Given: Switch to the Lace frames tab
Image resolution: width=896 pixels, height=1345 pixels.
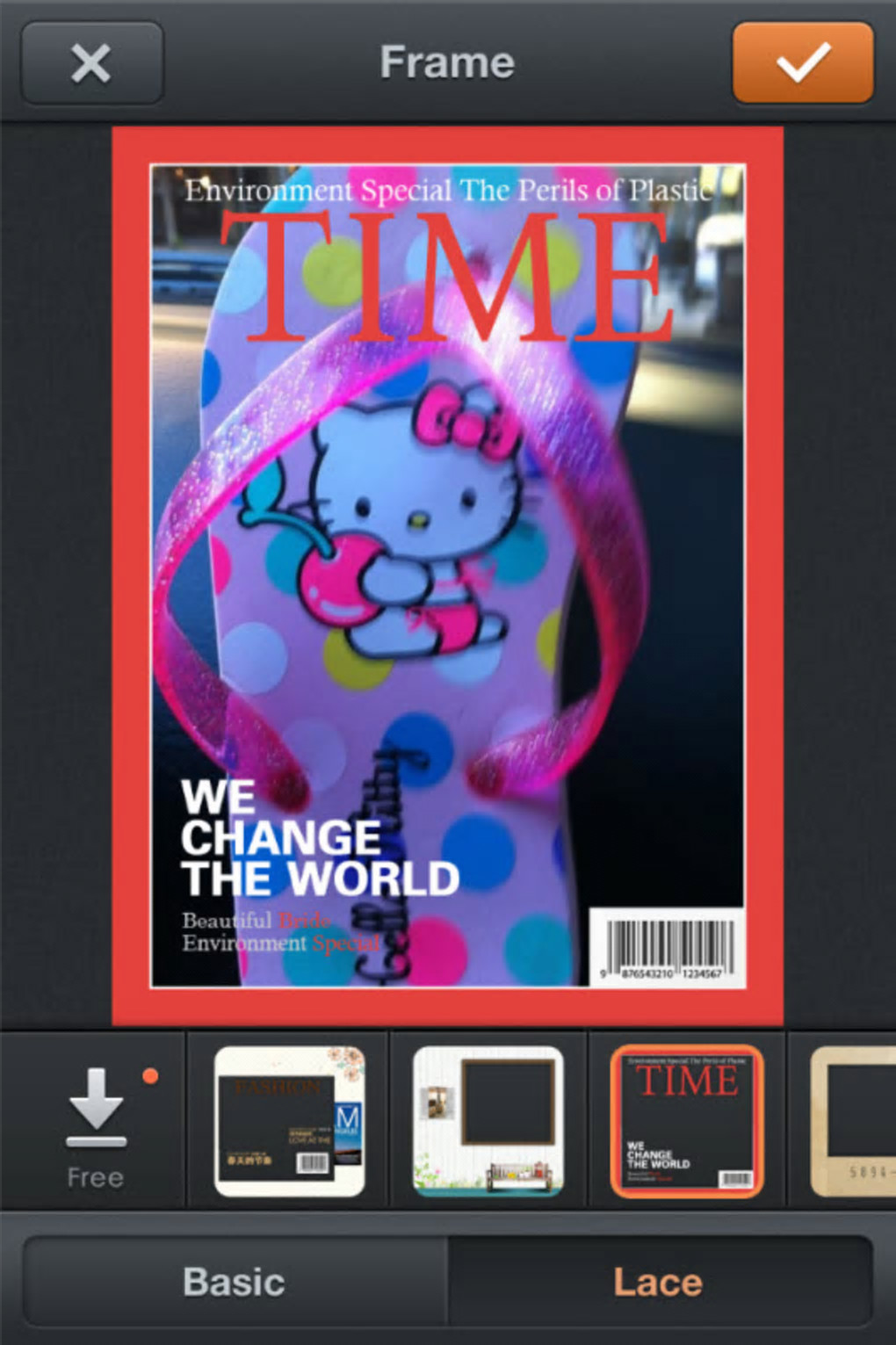Looking at the screenshot, I should (x=658, y=1282).
